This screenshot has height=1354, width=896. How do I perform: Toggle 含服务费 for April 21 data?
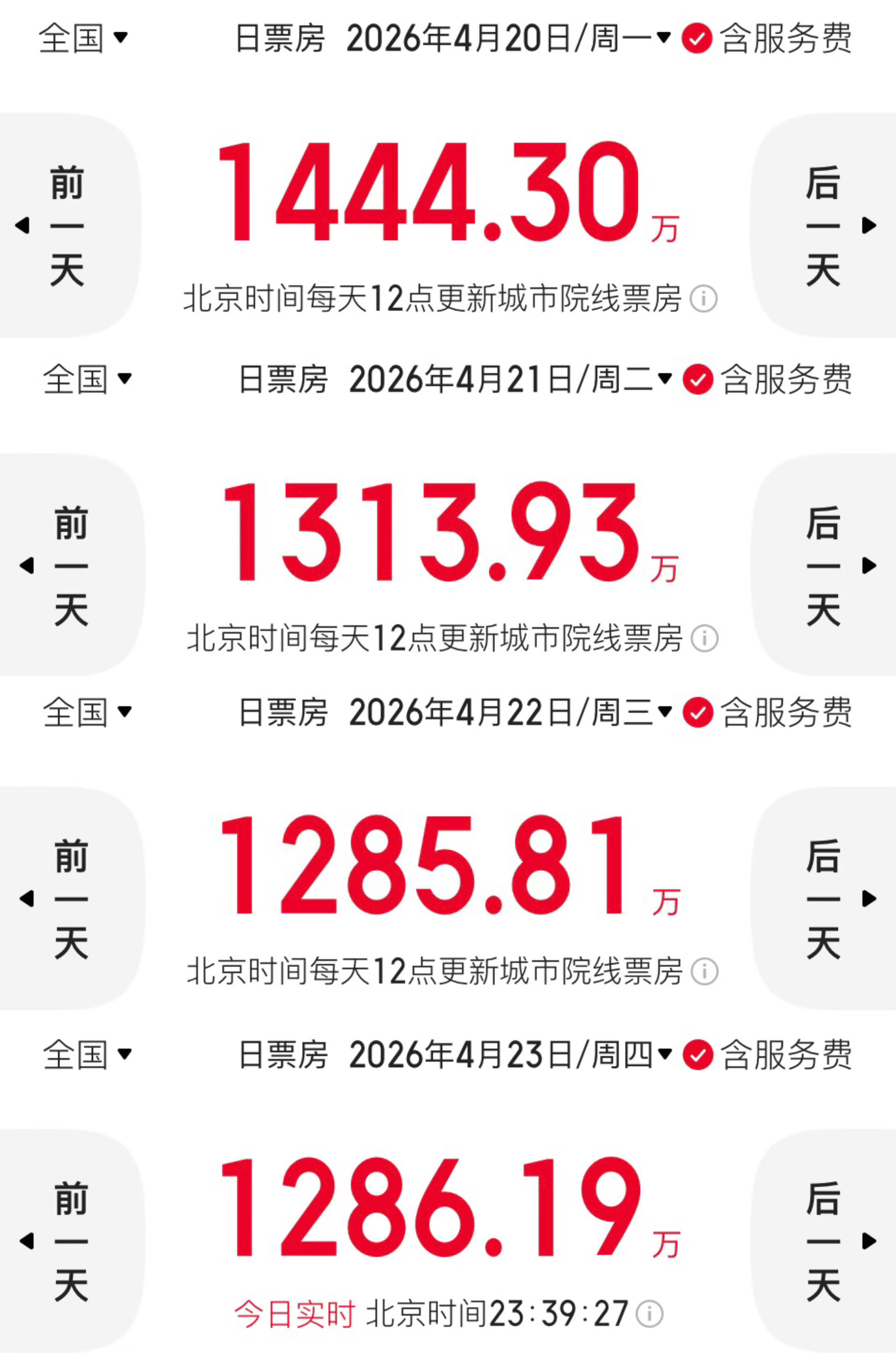(698, 380)
